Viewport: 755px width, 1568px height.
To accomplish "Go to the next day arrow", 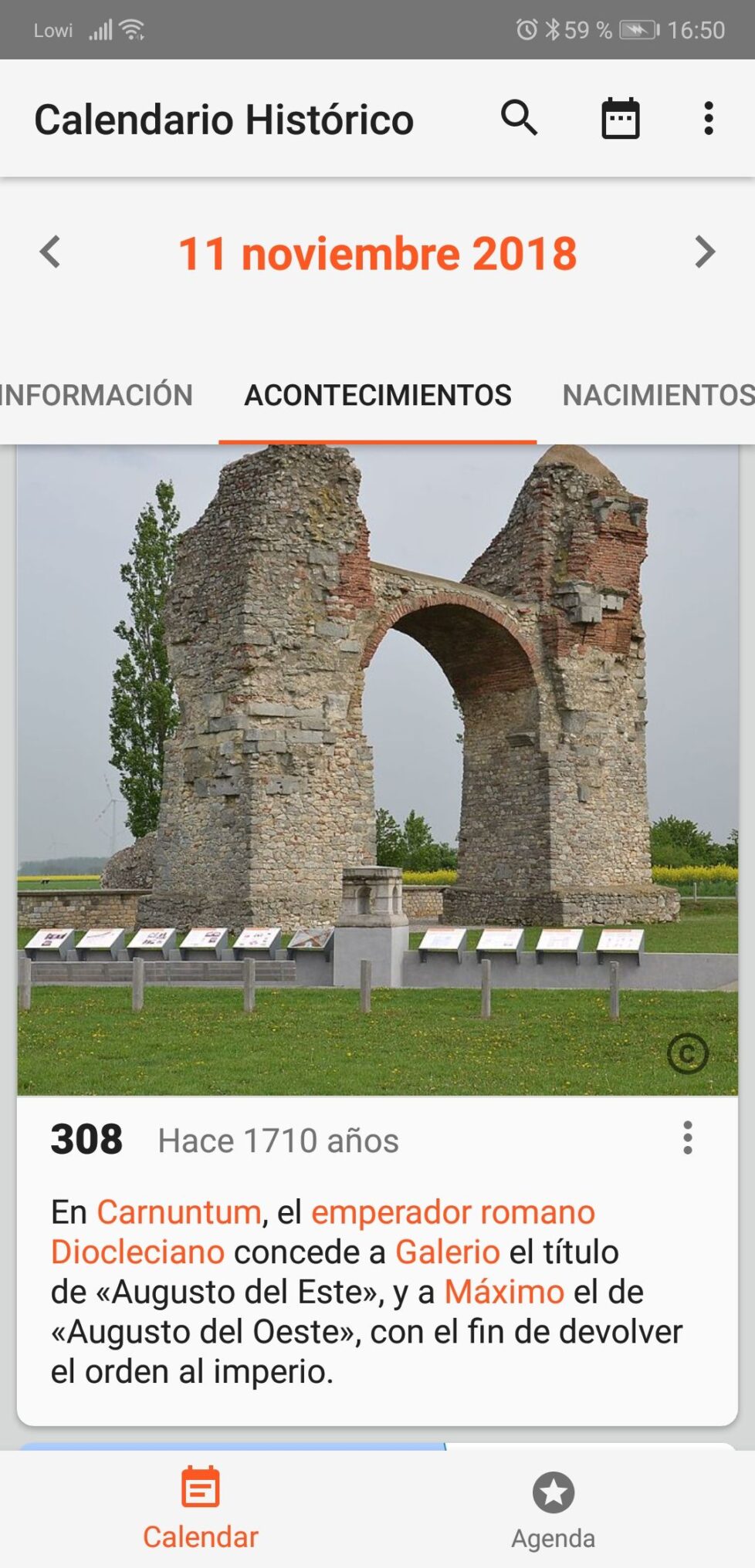I will click(x=704, y=252).
